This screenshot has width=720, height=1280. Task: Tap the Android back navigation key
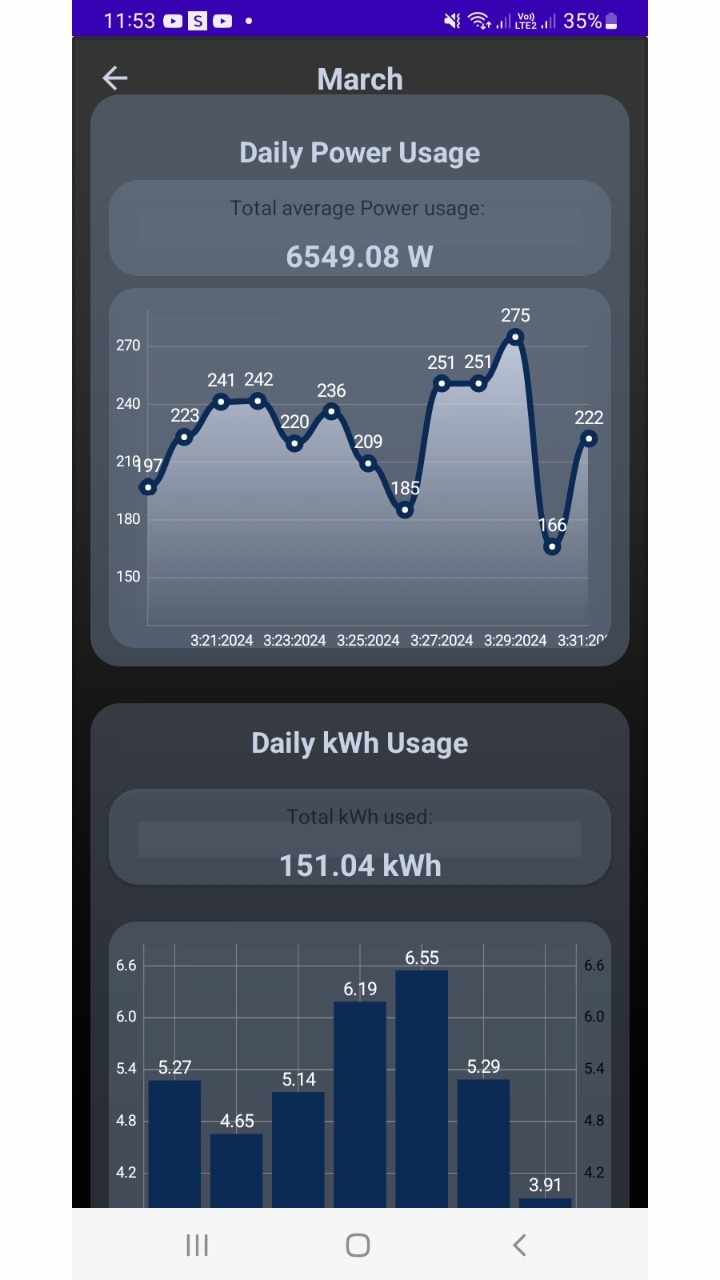point(519,1244)
